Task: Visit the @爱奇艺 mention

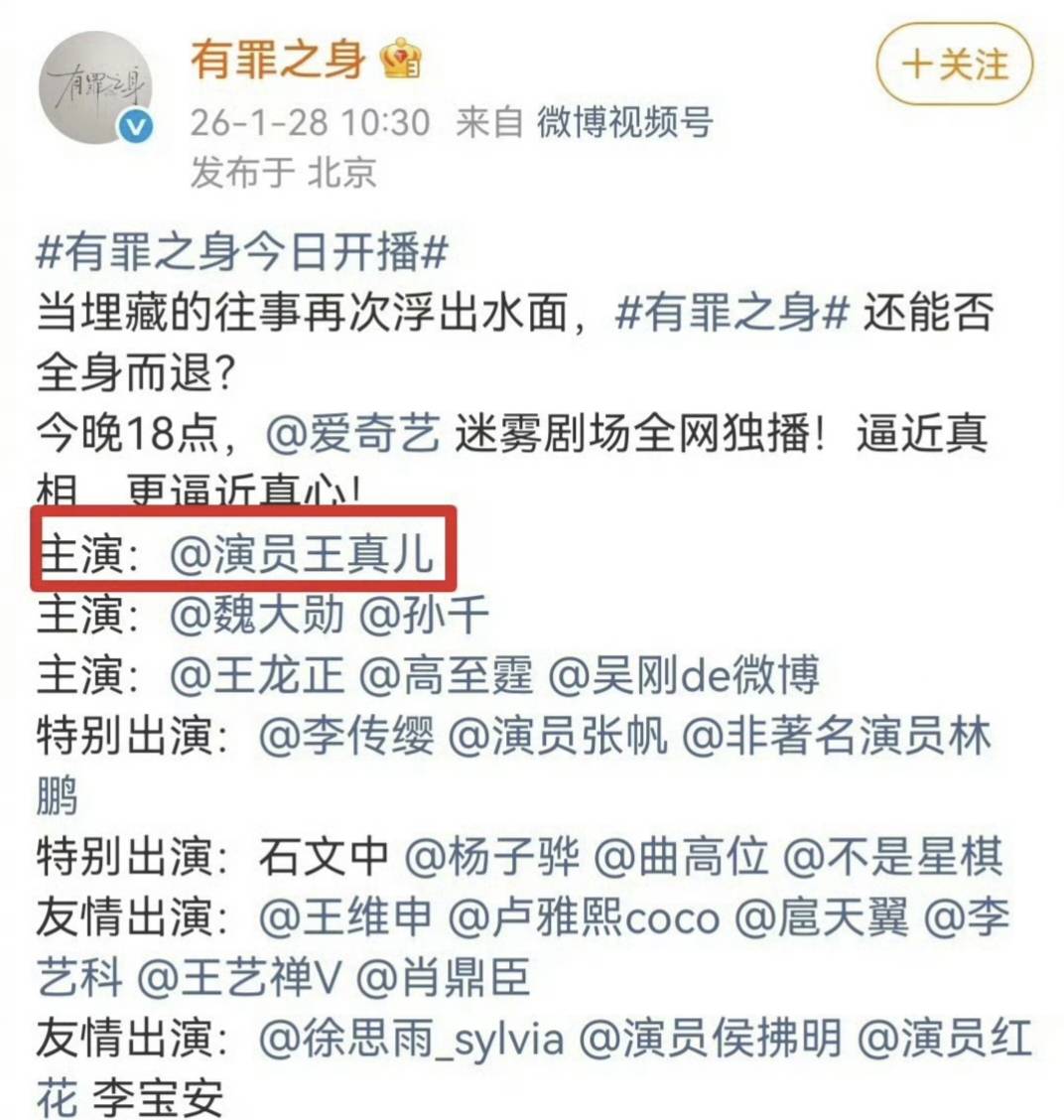Action: coord(351,436)
